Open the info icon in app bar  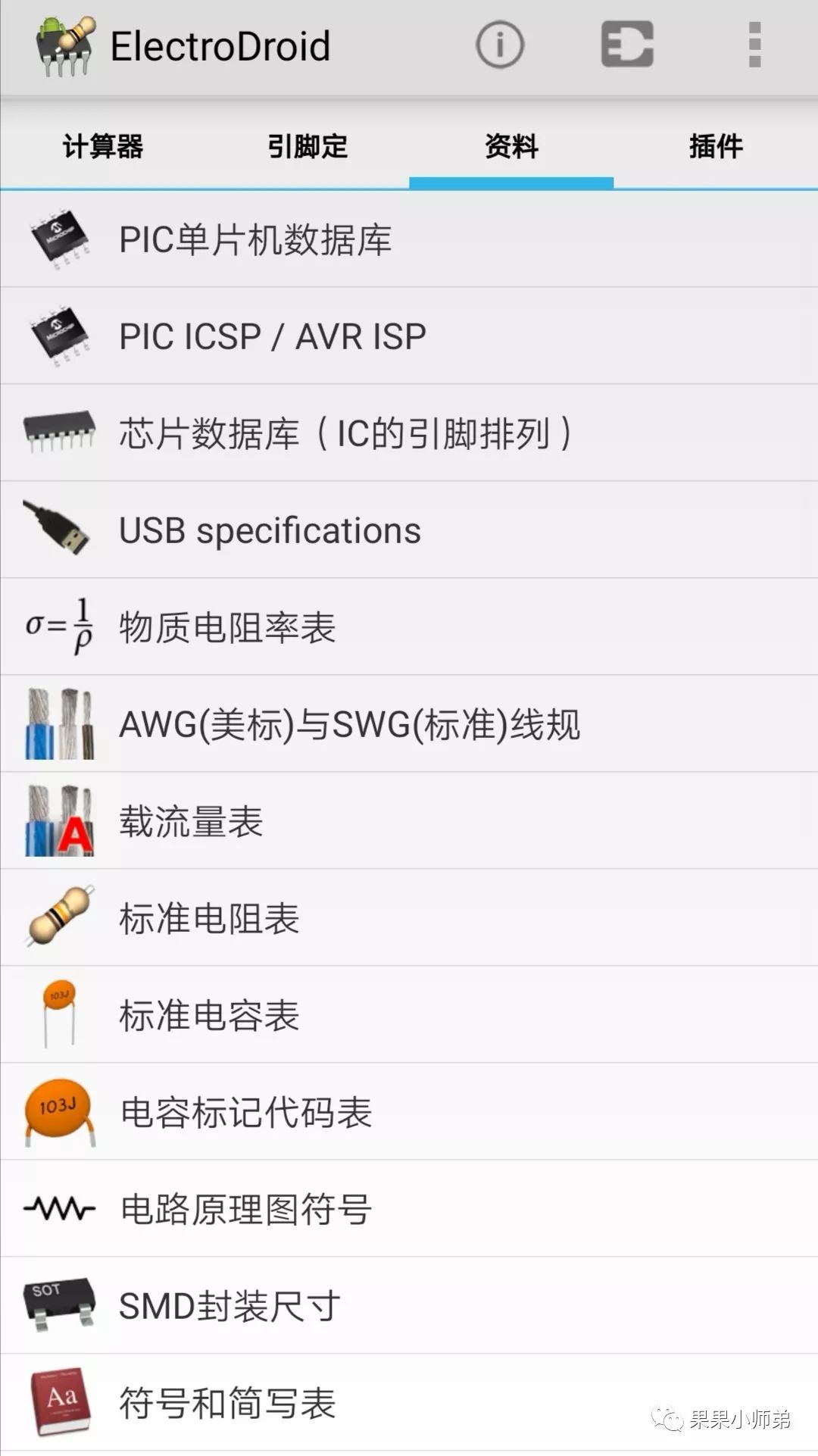(x=499, y=45)
